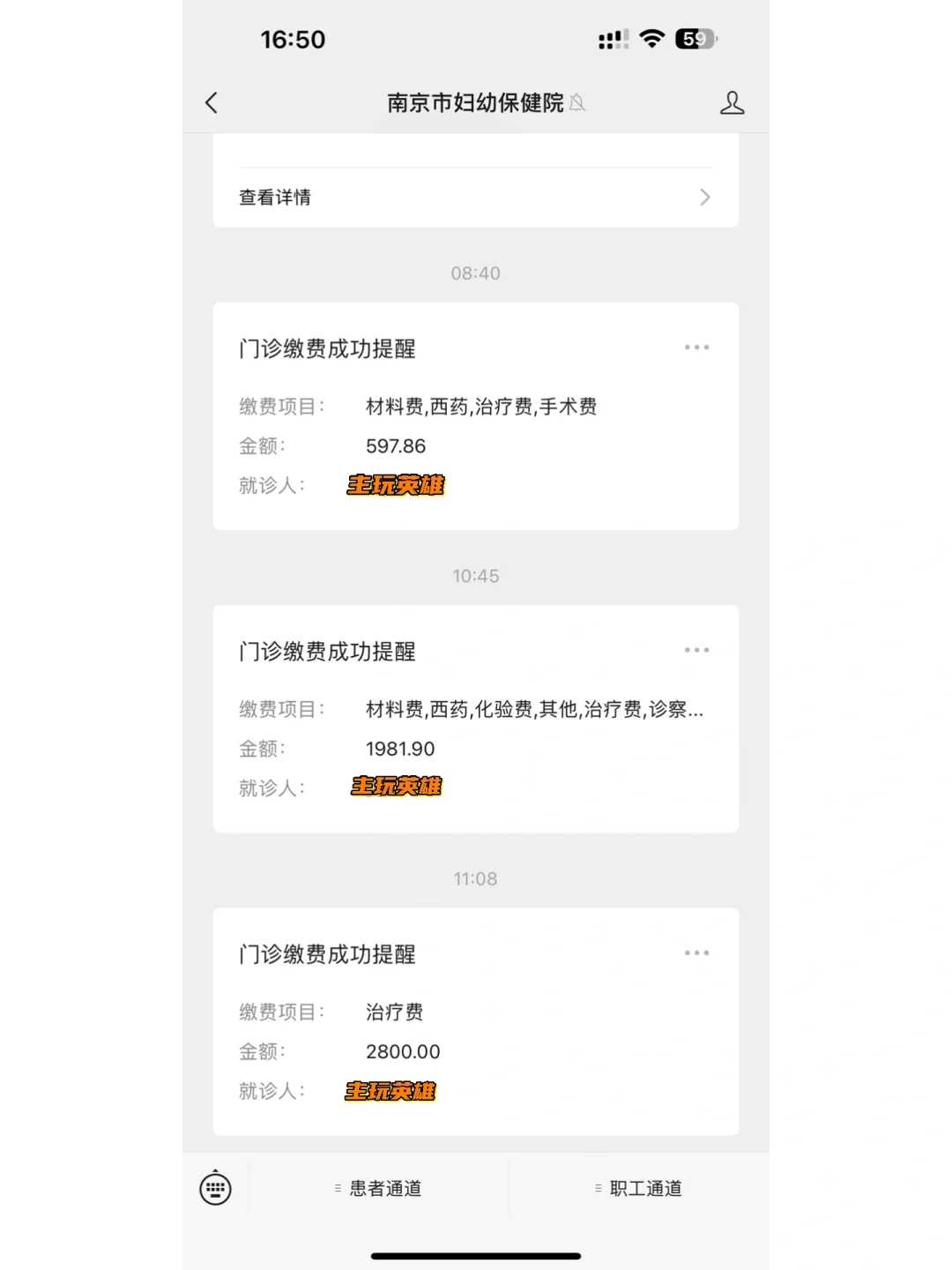Screen dimensions: 952x1270
Task: Open the 1981.90 payment reminder card
Action: (476, 718)
